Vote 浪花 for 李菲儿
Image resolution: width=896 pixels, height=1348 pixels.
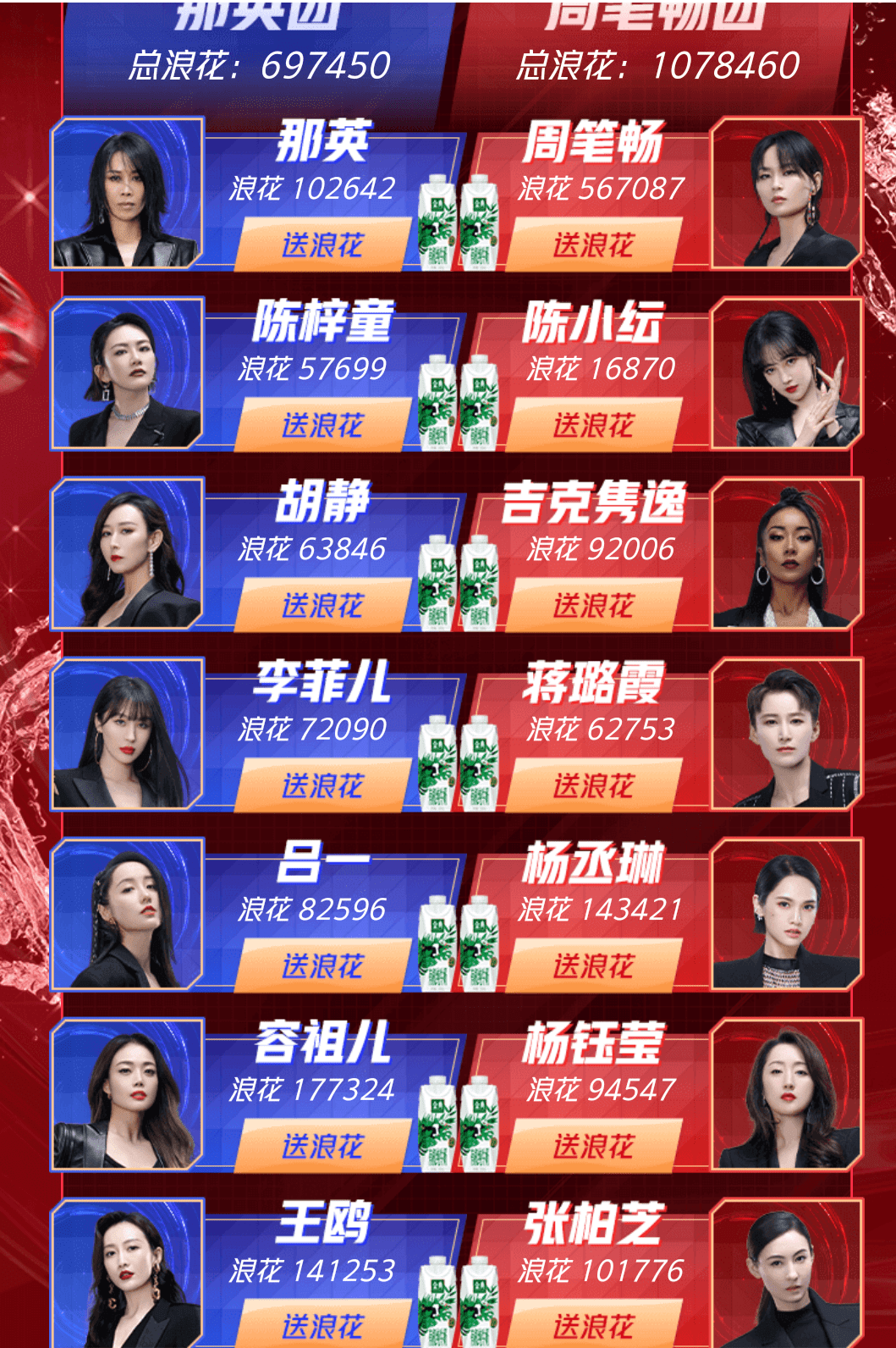pyautogui.click(x=322, y=786)
